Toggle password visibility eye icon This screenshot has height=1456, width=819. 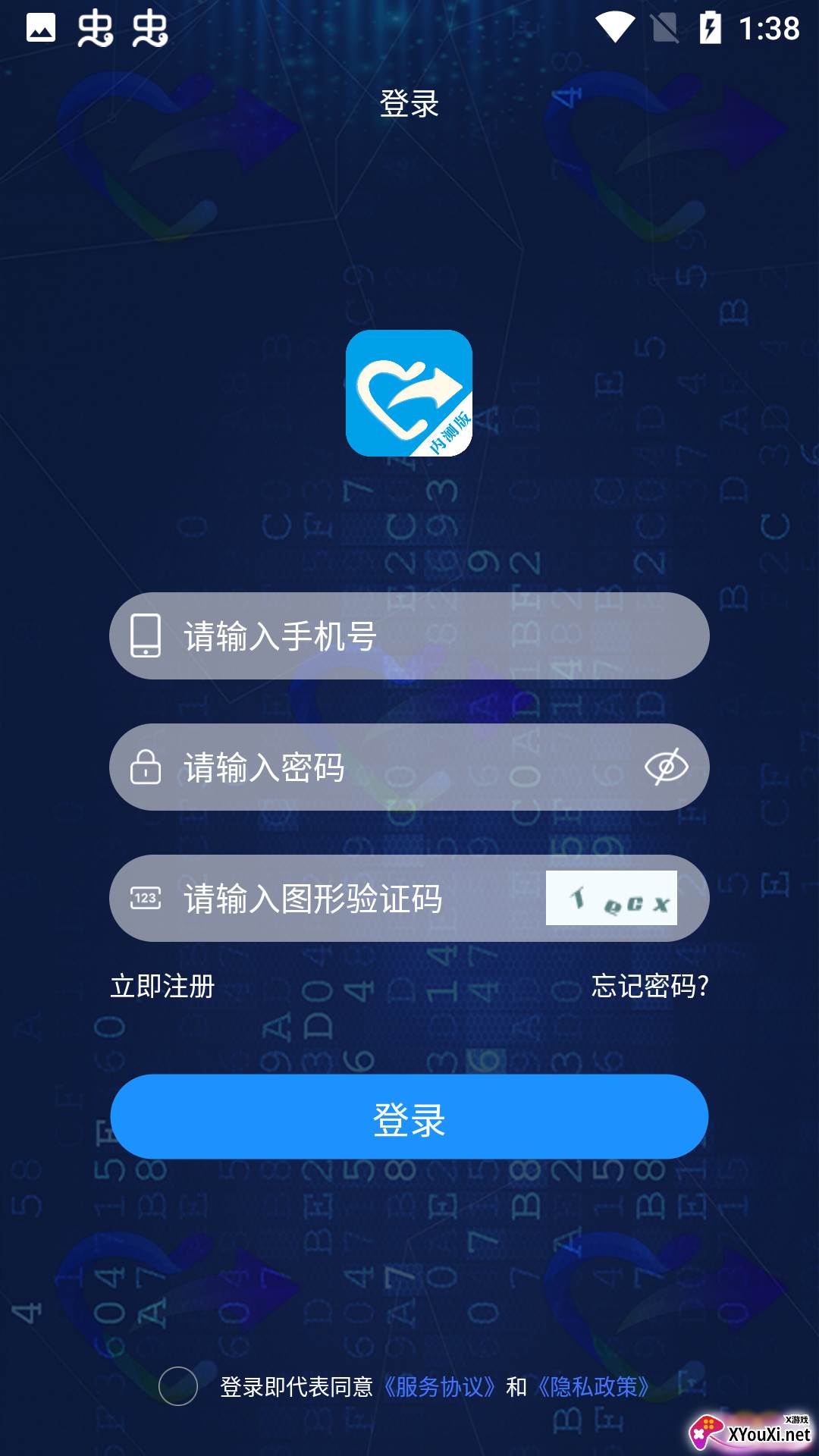[x=666, y=767]
